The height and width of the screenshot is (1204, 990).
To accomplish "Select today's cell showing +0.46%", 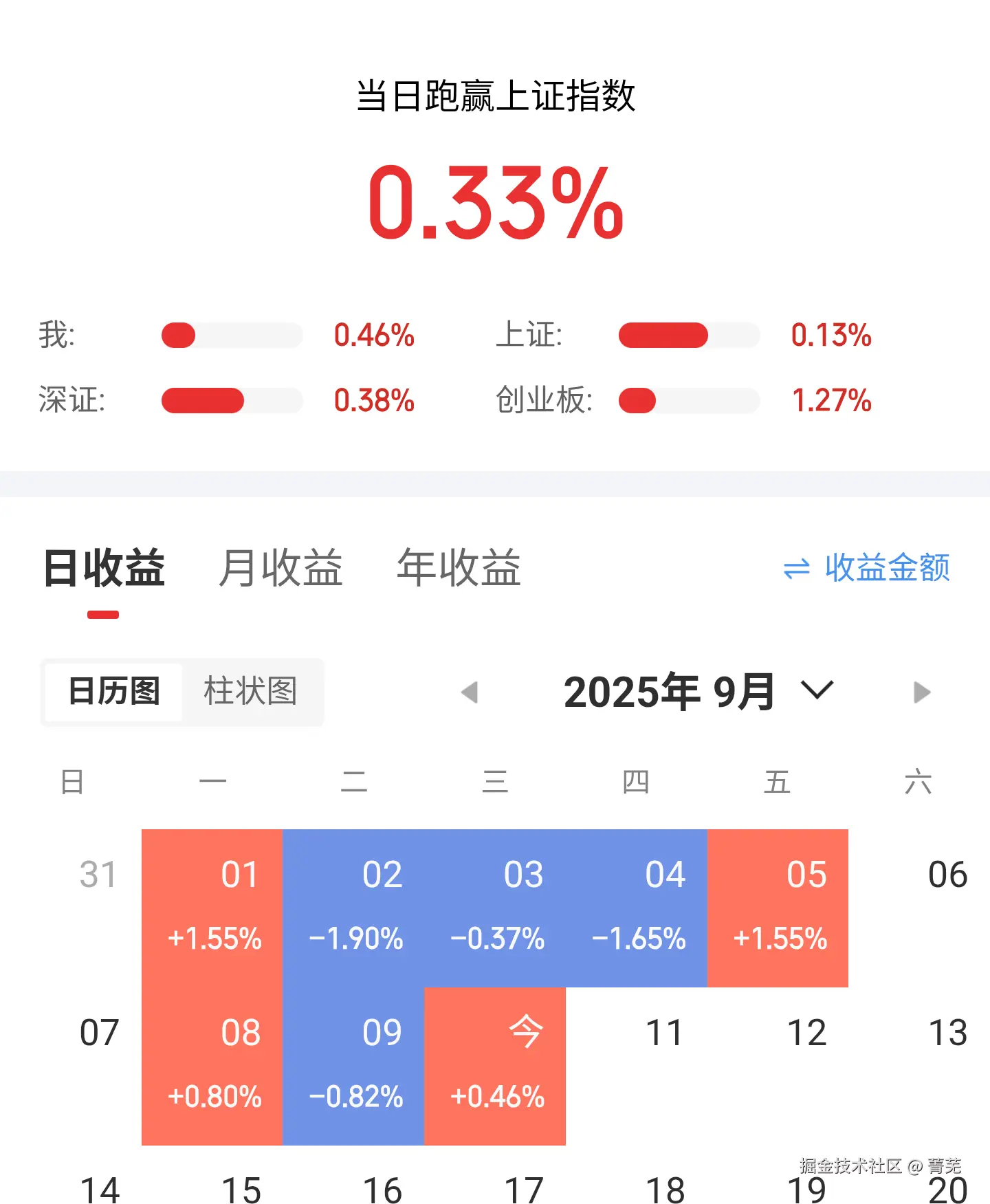I will coord(495,1066).
